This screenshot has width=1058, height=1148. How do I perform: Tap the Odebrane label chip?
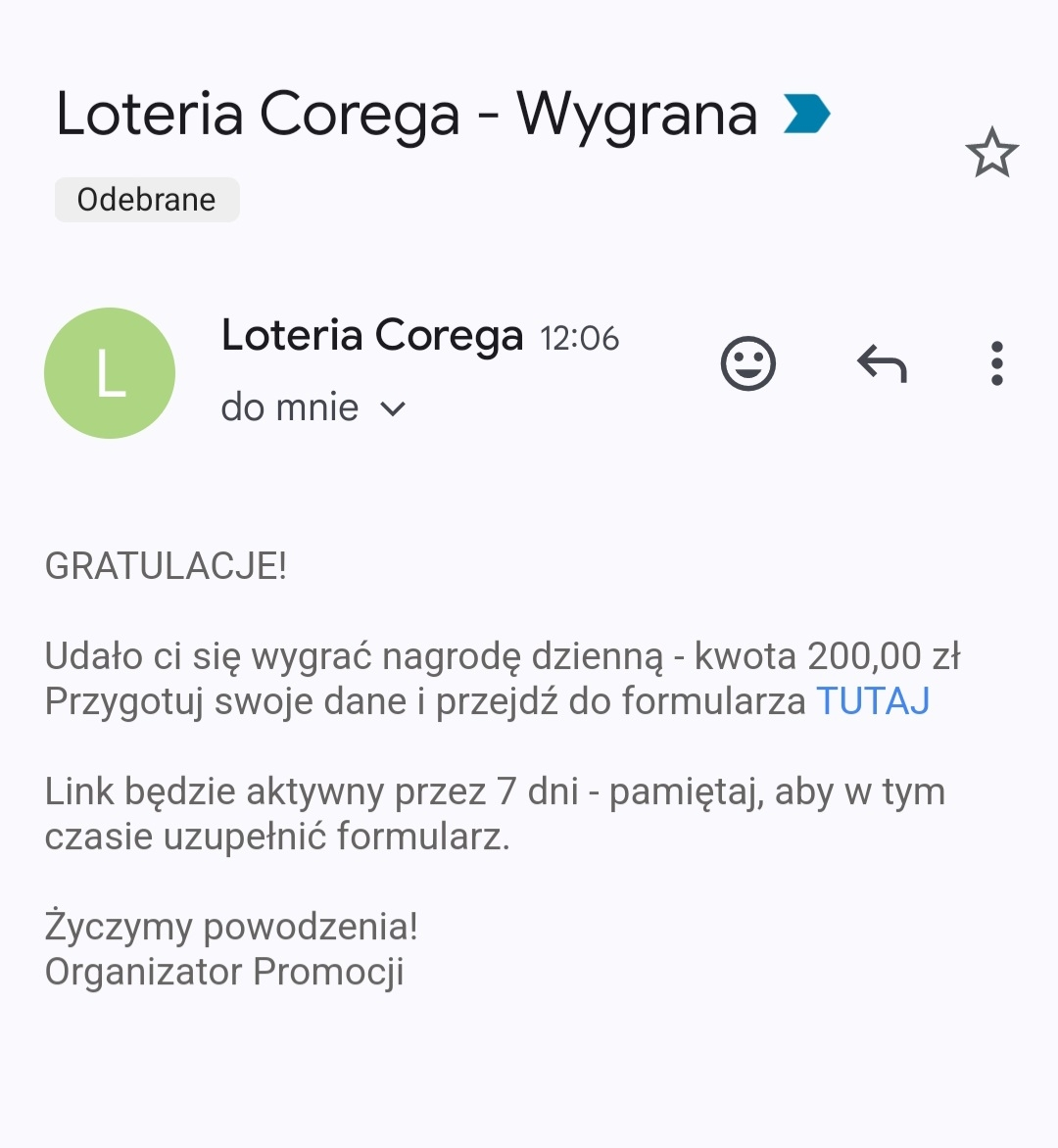[x=147, y=200]
